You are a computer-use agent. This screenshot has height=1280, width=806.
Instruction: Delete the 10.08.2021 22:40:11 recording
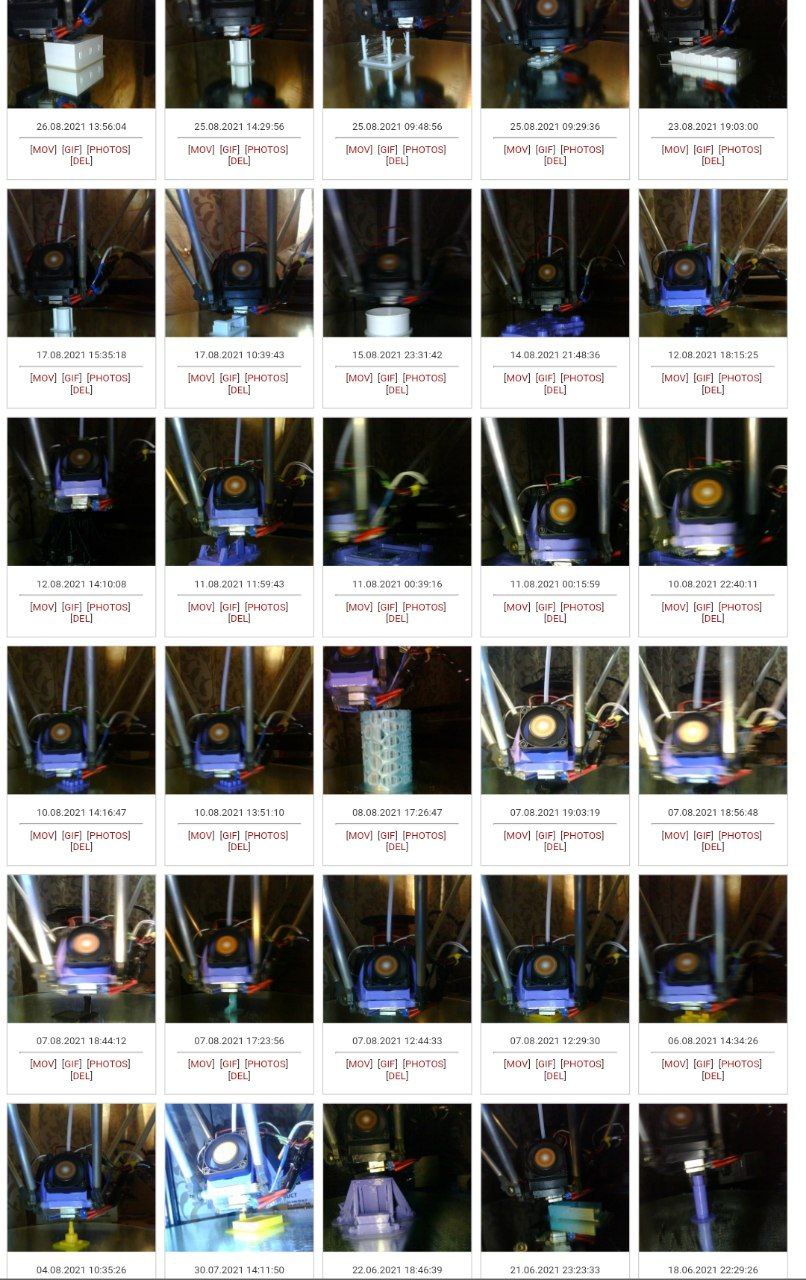pyautogui.click(x=713, y=619)
